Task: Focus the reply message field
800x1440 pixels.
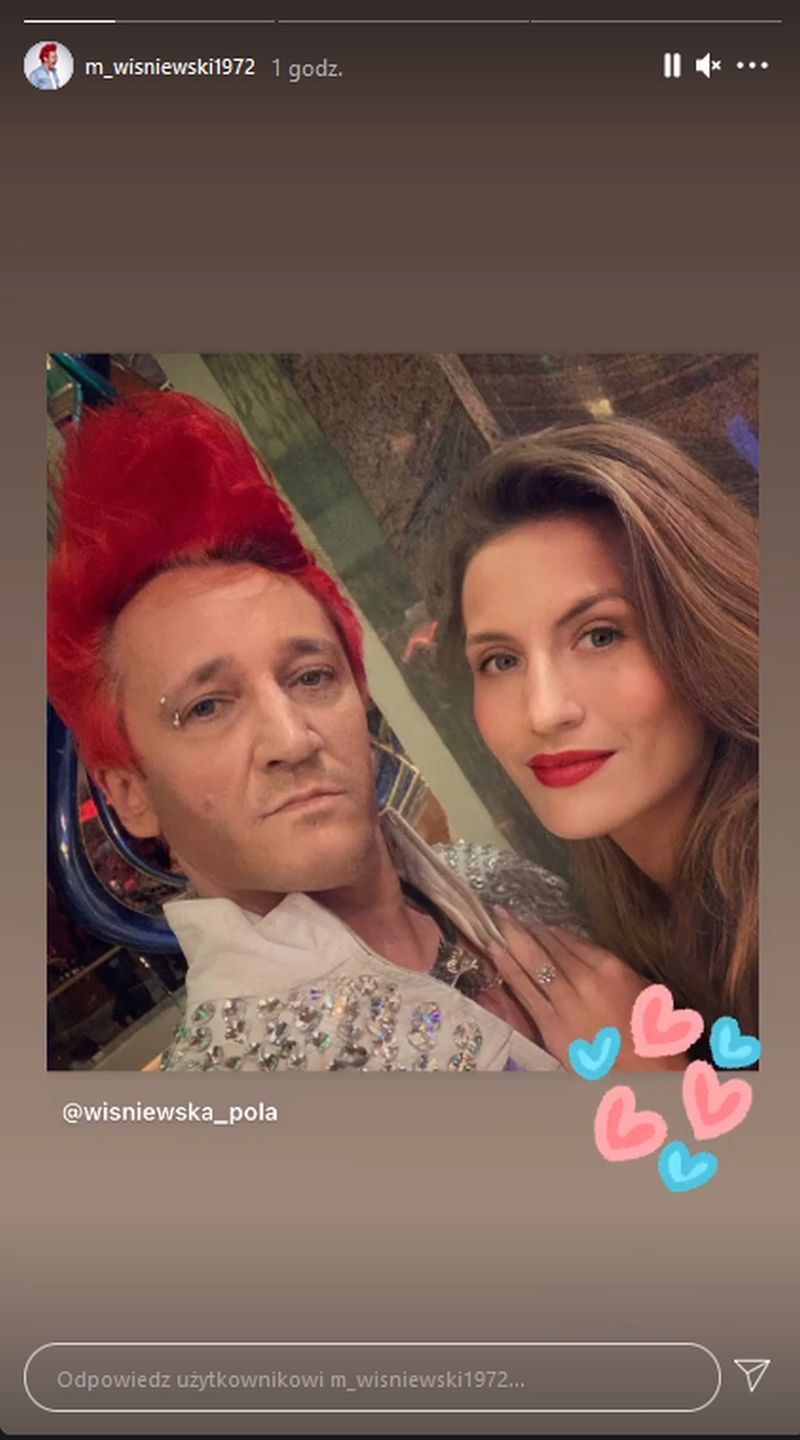Action: pos(372,1378)
